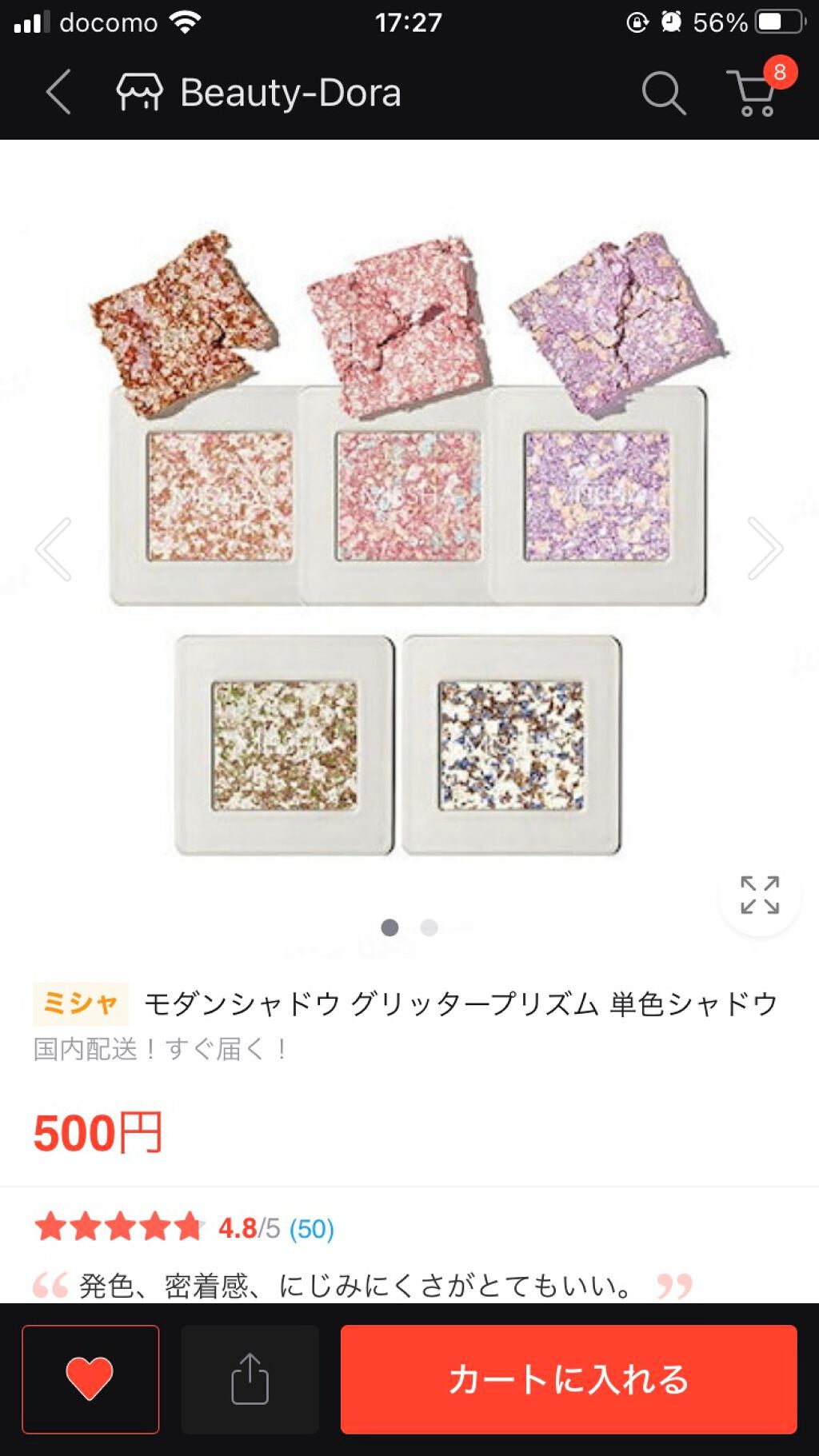Viewport: 819px width, 1456px height.
Task: Open the 4.8/5 star reviews
Action: coord(184,1227)
